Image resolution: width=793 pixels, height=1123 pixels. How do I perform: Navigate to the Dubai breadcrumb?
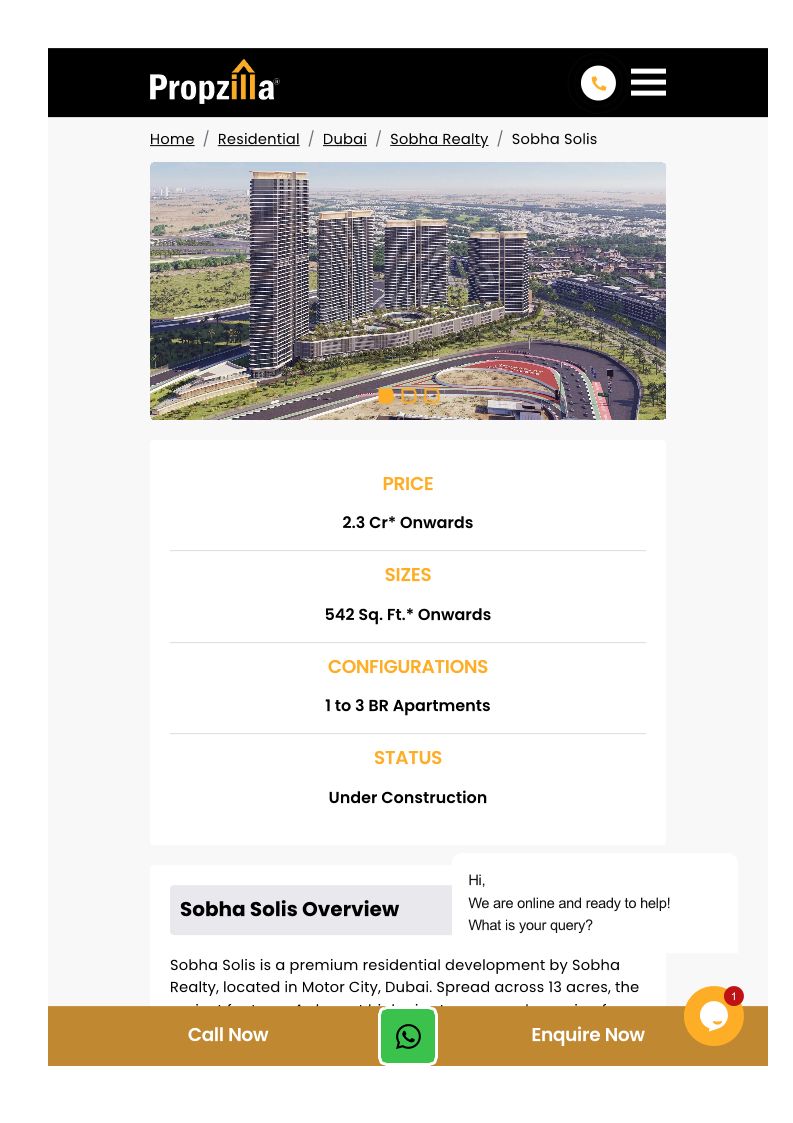coord(344,139)
